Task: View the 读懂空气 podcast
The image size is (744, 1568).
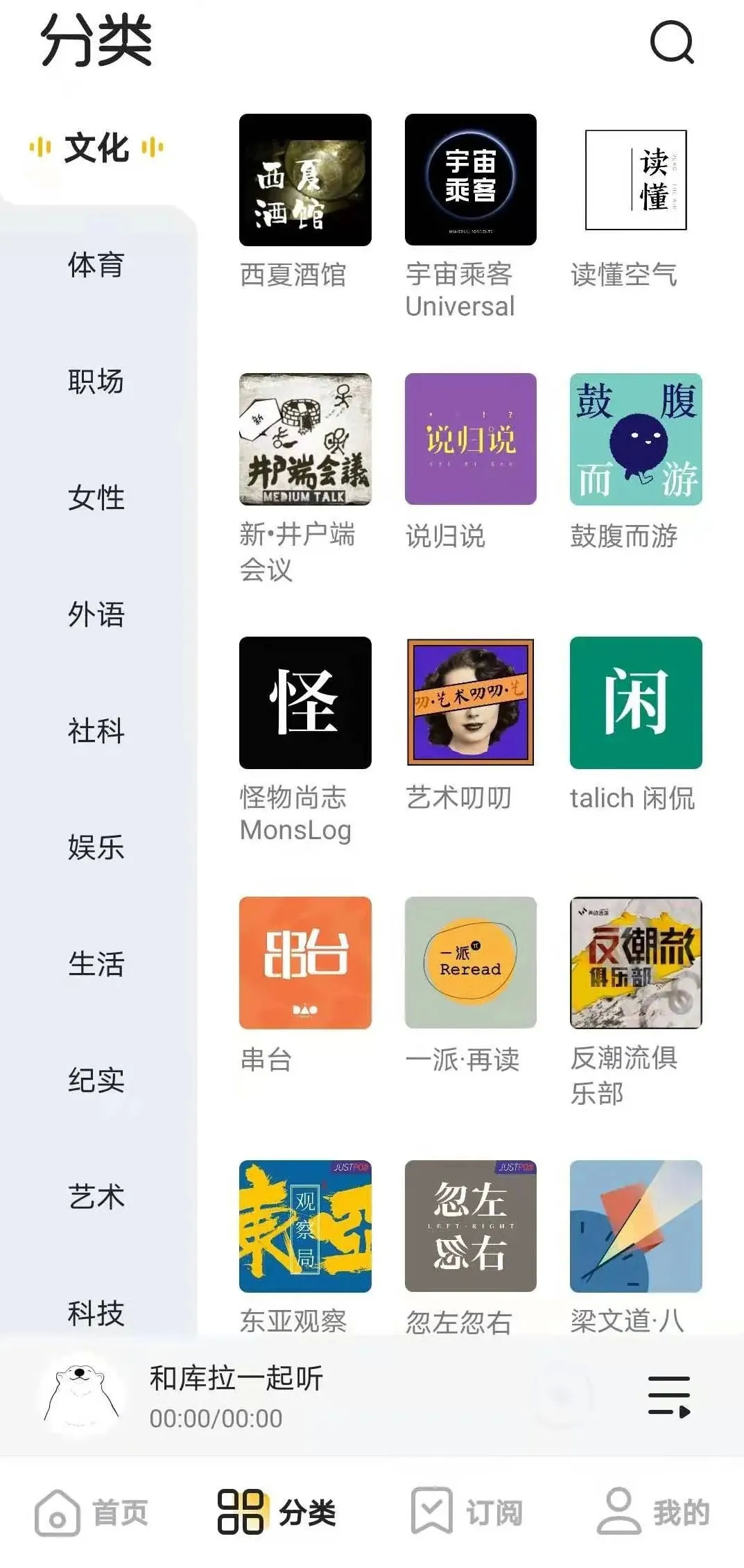Action: pos(636,180)
